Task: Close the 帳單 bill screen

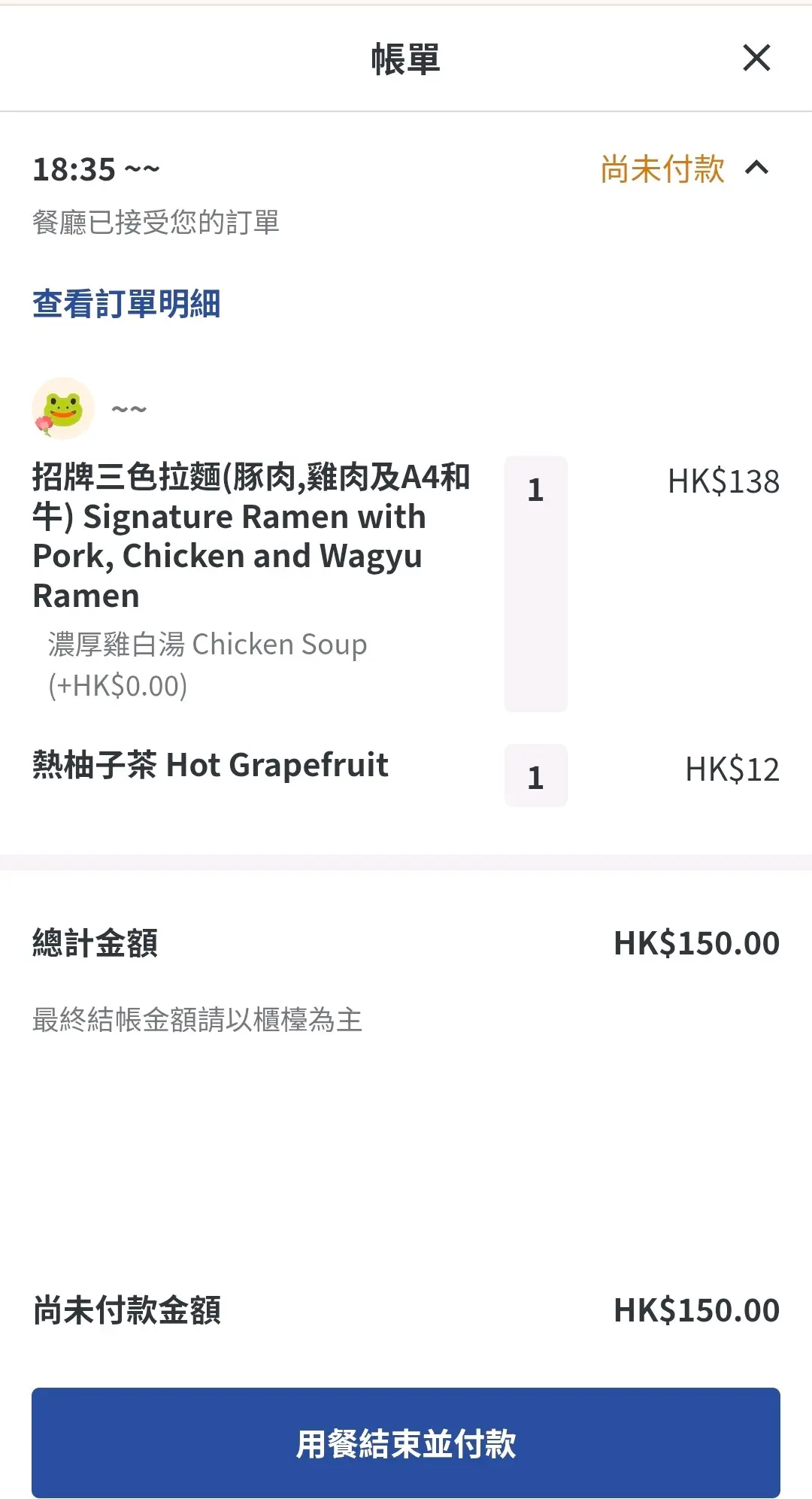Action: tap(756, 58)
